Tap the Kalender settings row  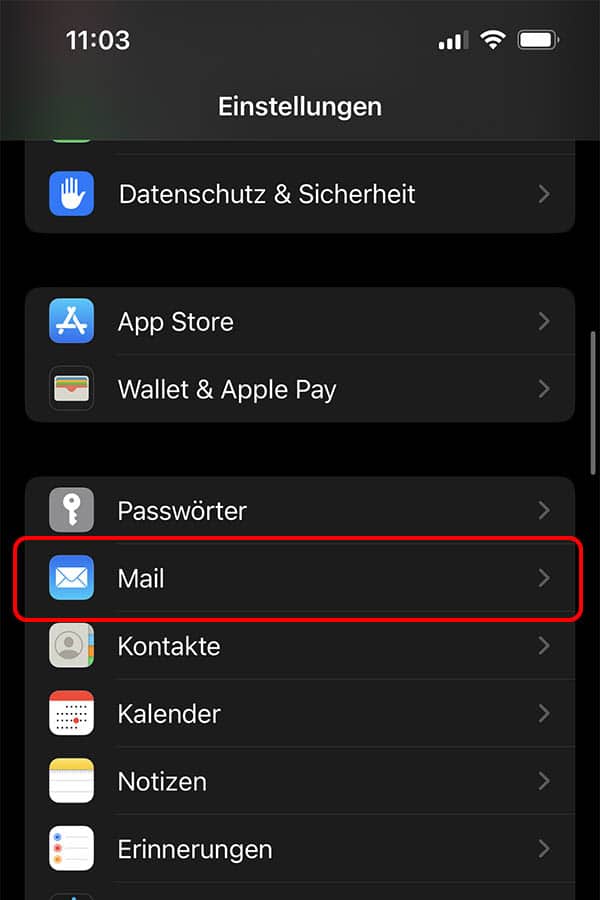point(300,714)
